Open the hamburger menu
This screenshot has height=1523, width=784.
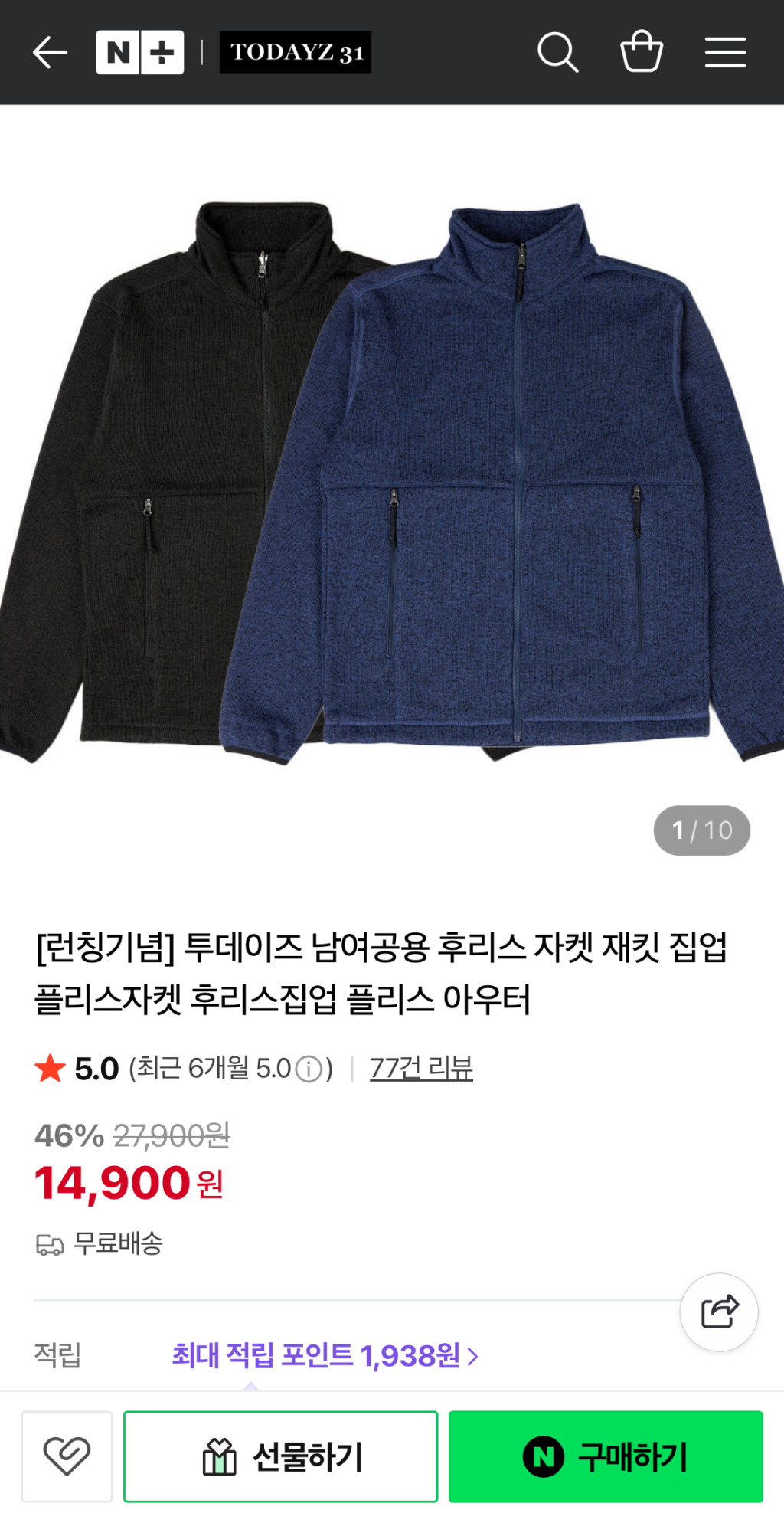point(725,53)
